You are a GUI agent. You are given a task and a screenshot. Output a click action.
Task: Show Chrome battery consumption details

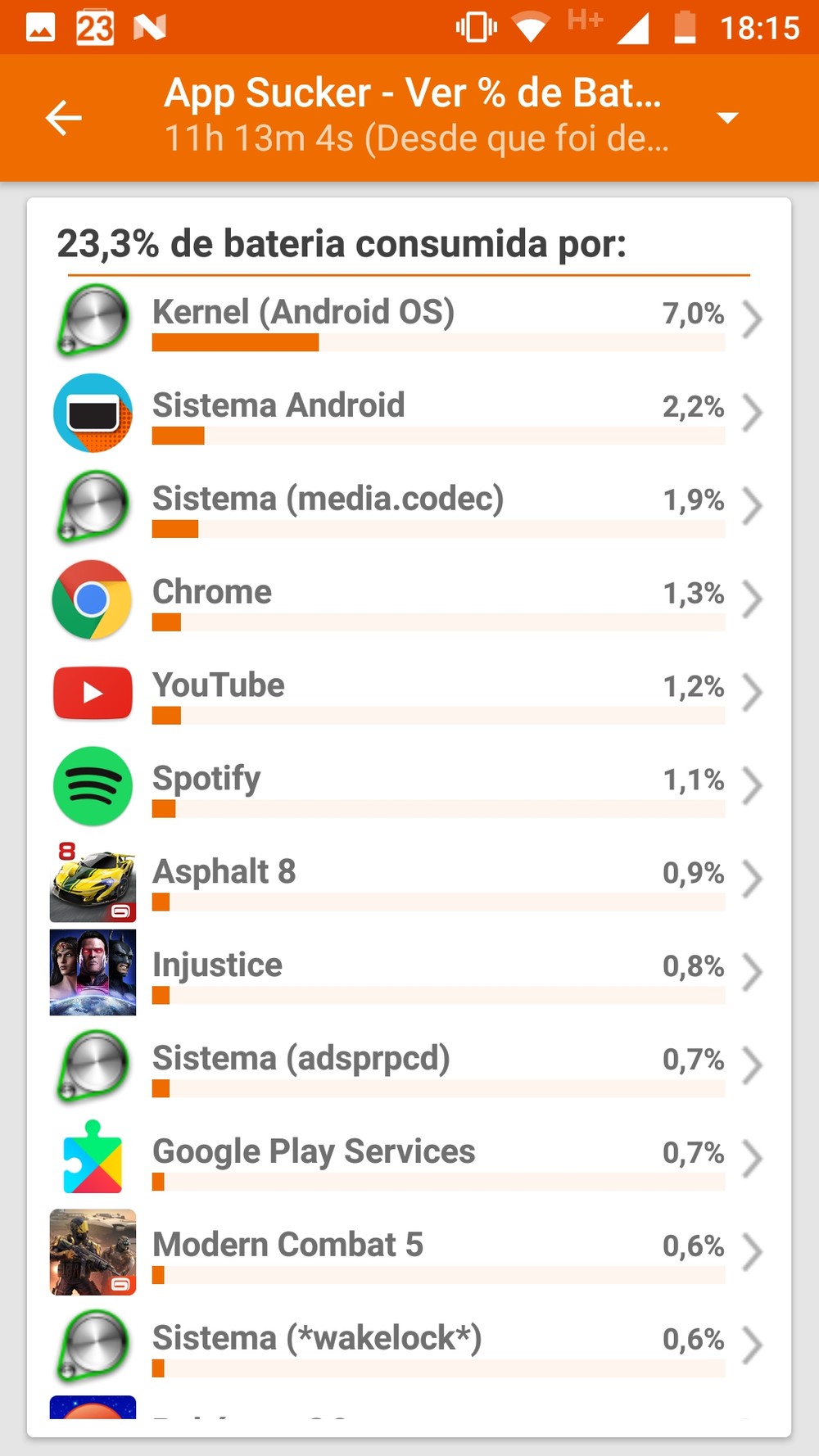point(409,599)
